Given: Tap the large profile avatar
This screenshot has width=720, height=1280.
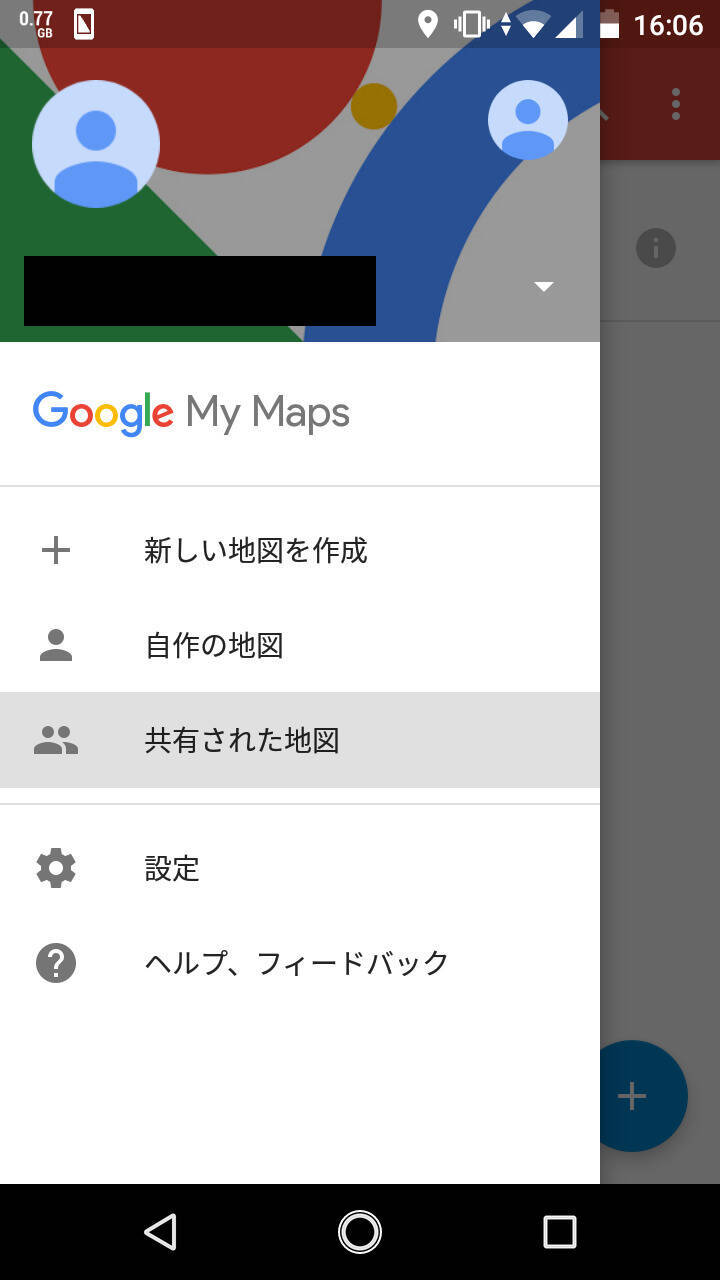Looking at the screenshot, I should [x=96, y=144].
